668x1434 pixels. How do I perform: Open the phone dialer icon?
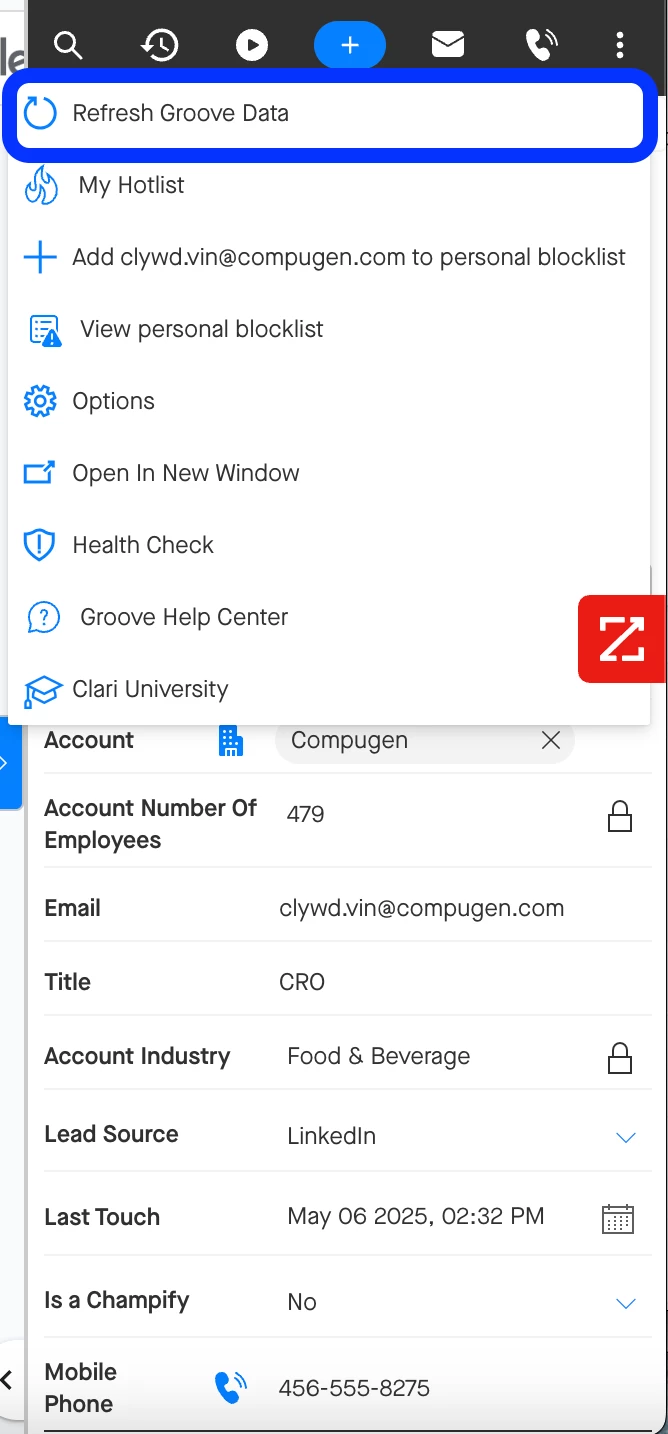coord(541,45)
